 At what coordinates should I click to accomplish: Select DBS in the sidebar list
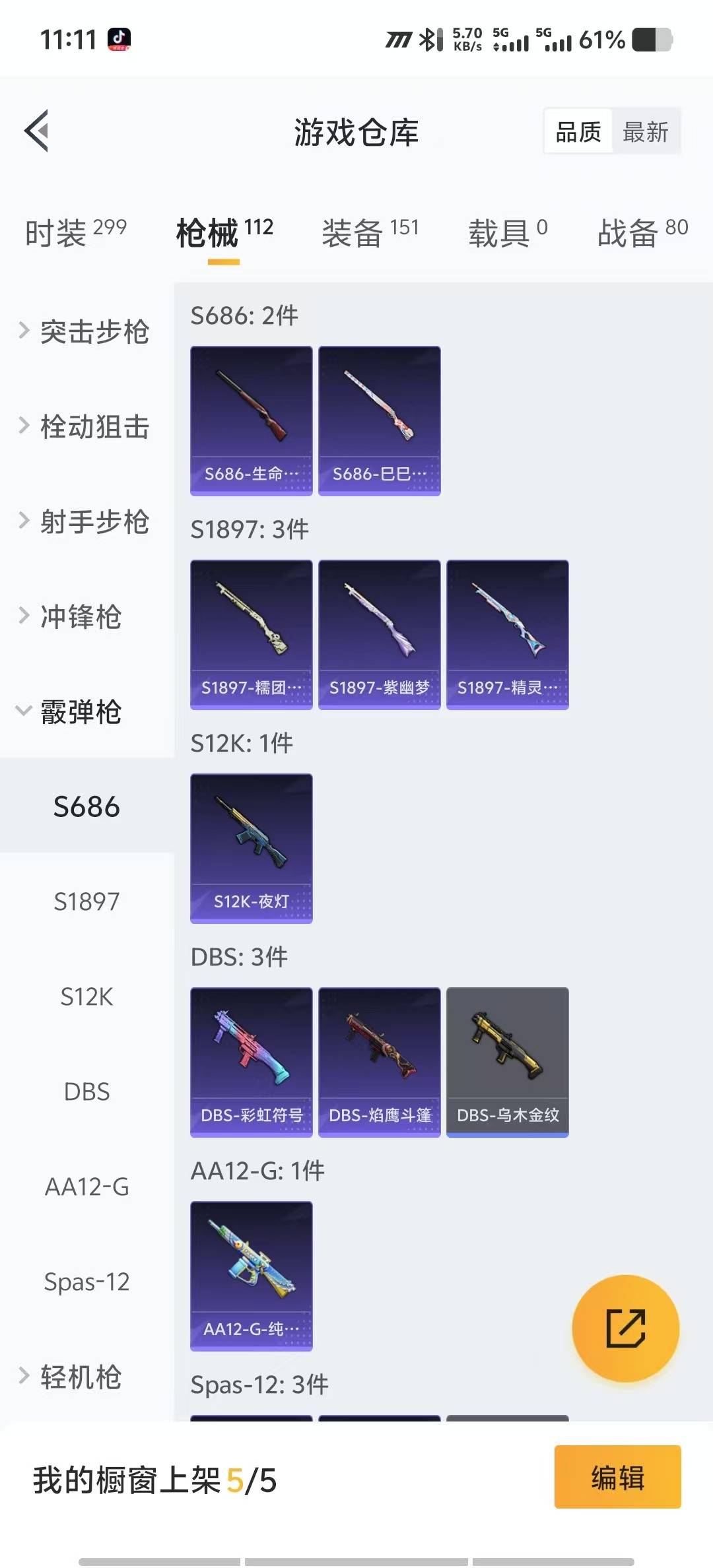tap(86, 1092)
